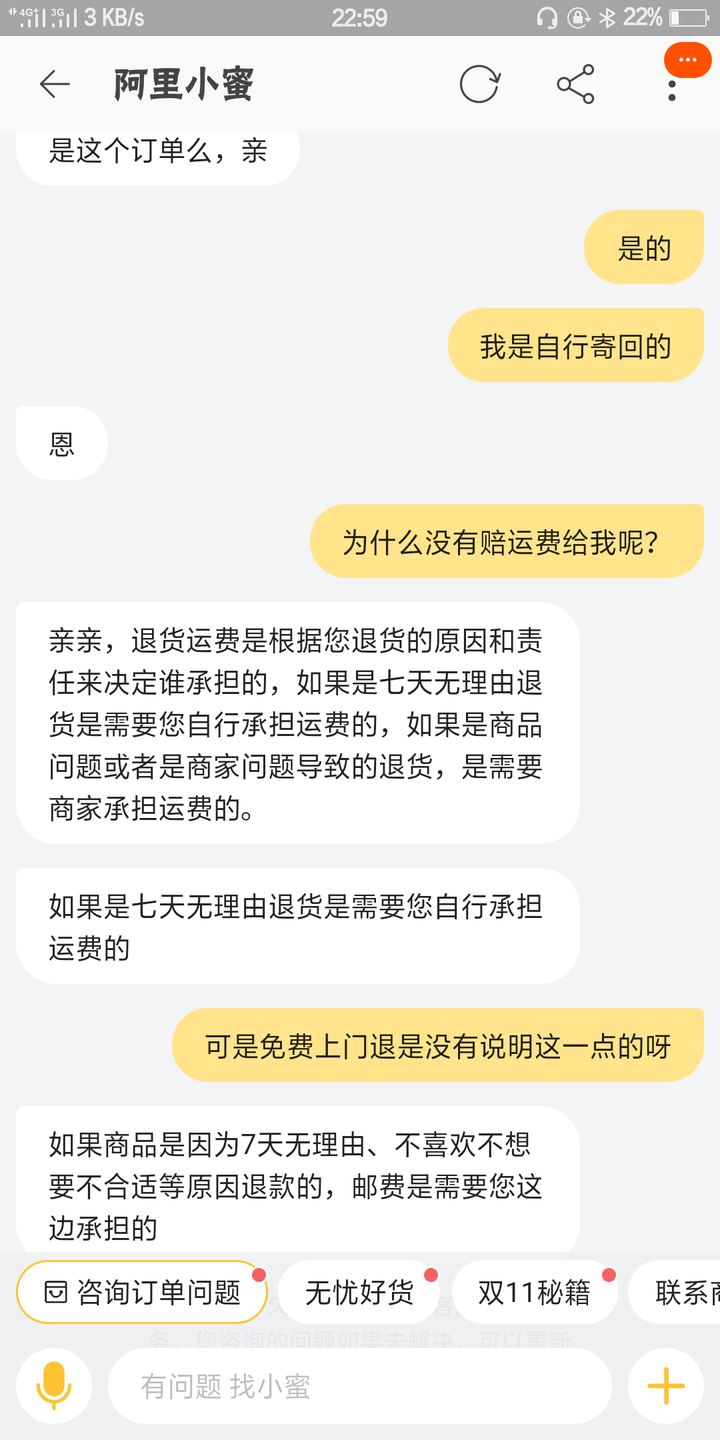Tap the yellow microphone icon for voice input
This screenshot has height=1440, width=720.
tap(54, 1386)
